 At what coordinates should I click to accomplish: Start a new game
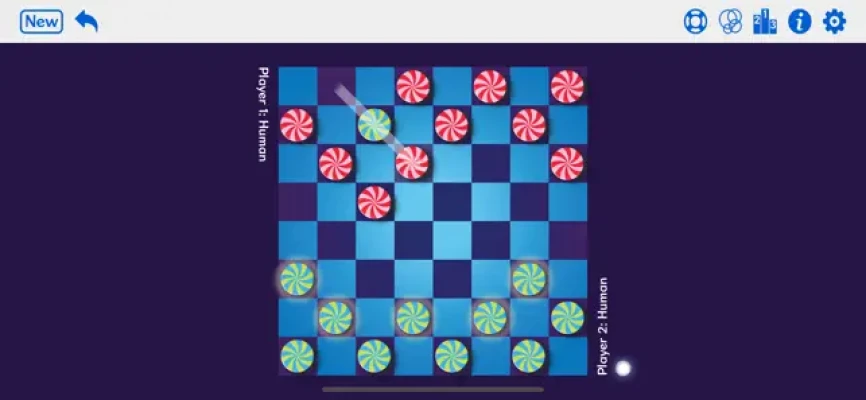41,21
